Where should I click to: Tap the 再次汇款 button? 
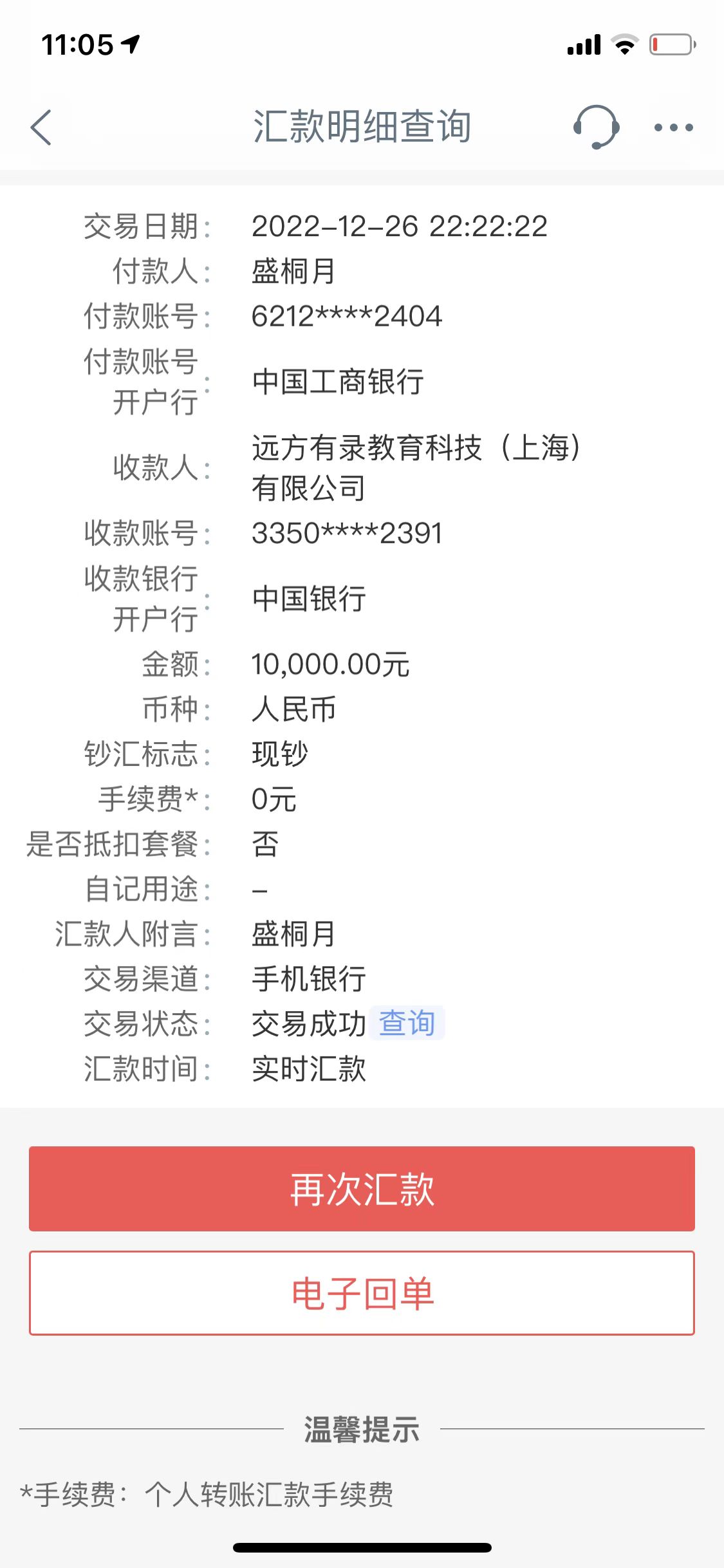[362, 1189]
